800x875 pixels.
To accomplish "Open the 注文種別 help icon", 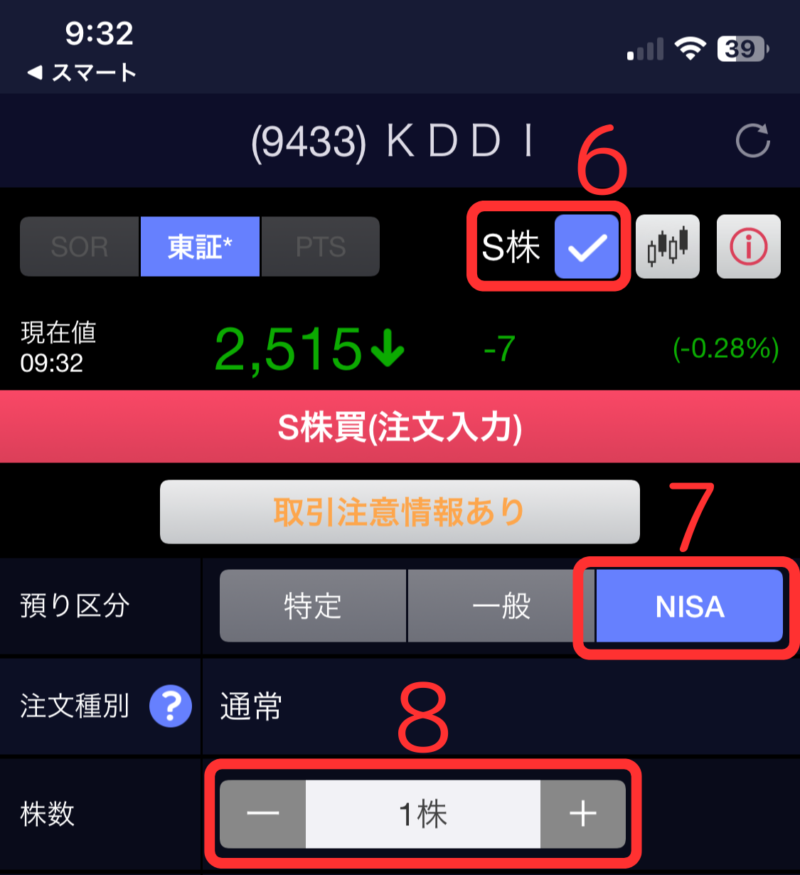I will point(170,708).
